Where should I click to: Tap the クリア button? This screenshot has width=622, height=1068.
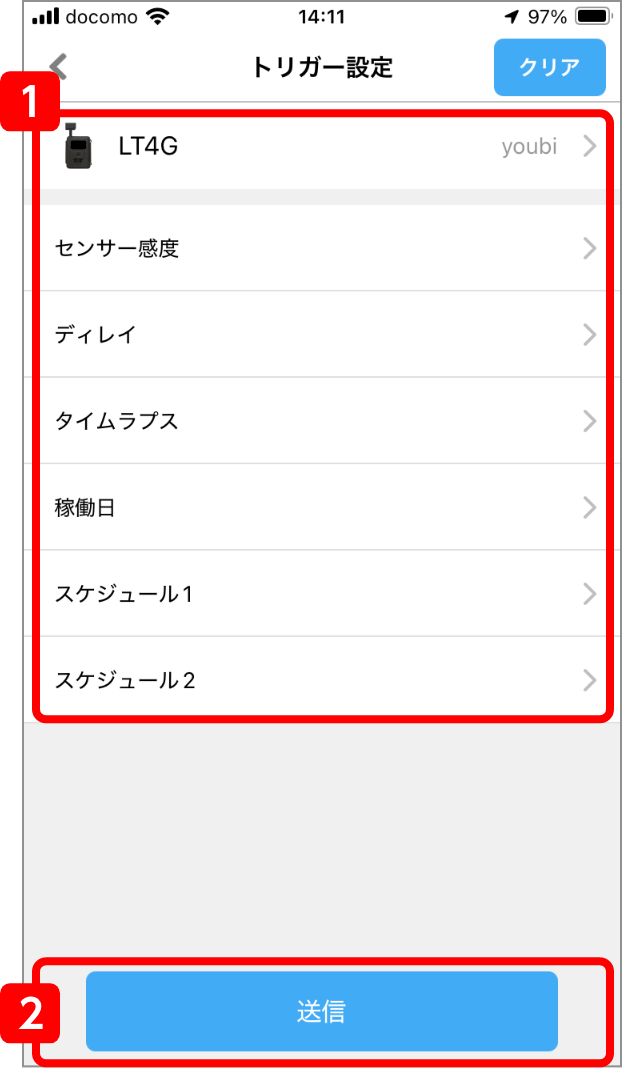pyautogui.click(x=549, y=68)
